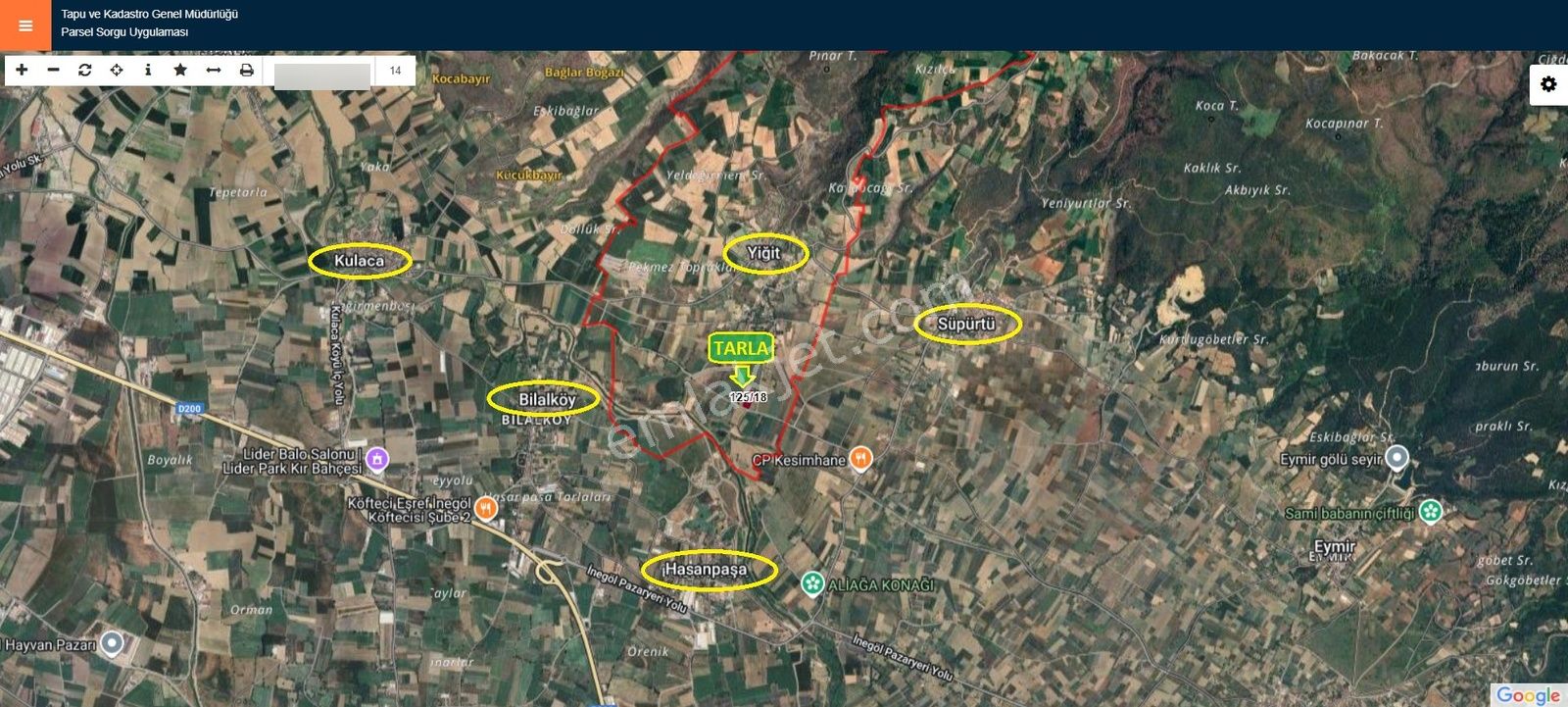The height and width of the screenshot is (707, 1568).
Task: Select the CP Kesimhane restaurant marker
Action: (x=860, y=459)
